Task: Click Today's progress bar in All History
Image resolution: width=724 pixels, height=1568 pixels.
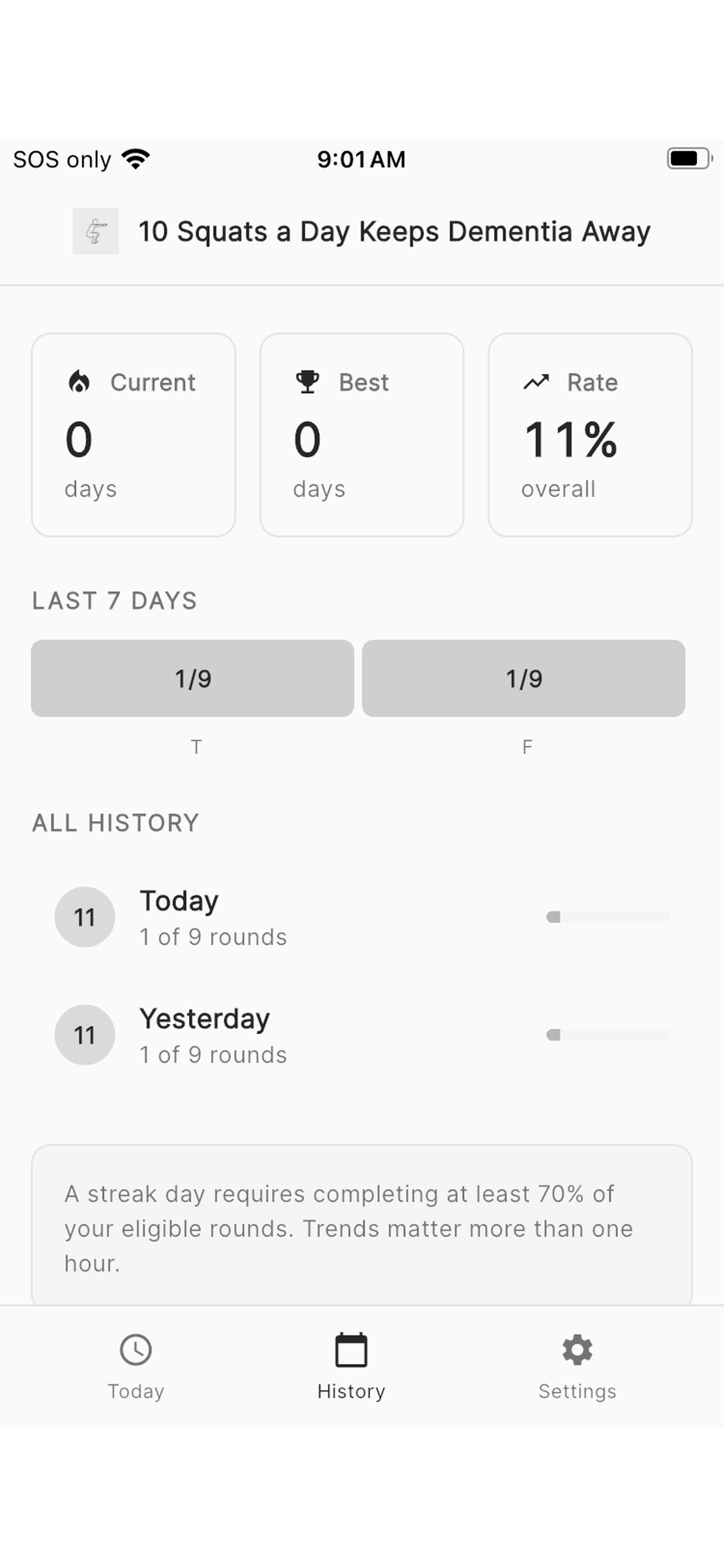Action: tap(609, 916)
